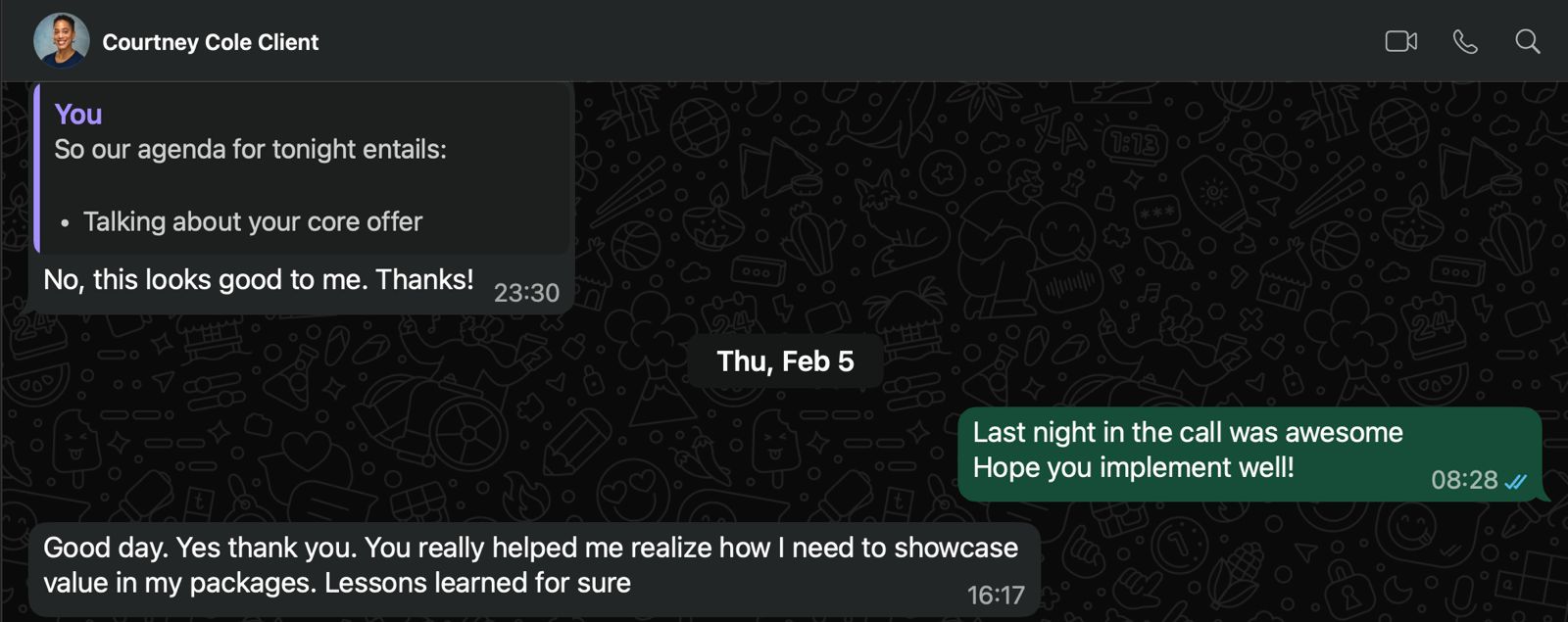Viewport: 1568px width, 622px height.
Task: Open Courtney Cole Client's profile picture
Action: [x=61, y=41]
